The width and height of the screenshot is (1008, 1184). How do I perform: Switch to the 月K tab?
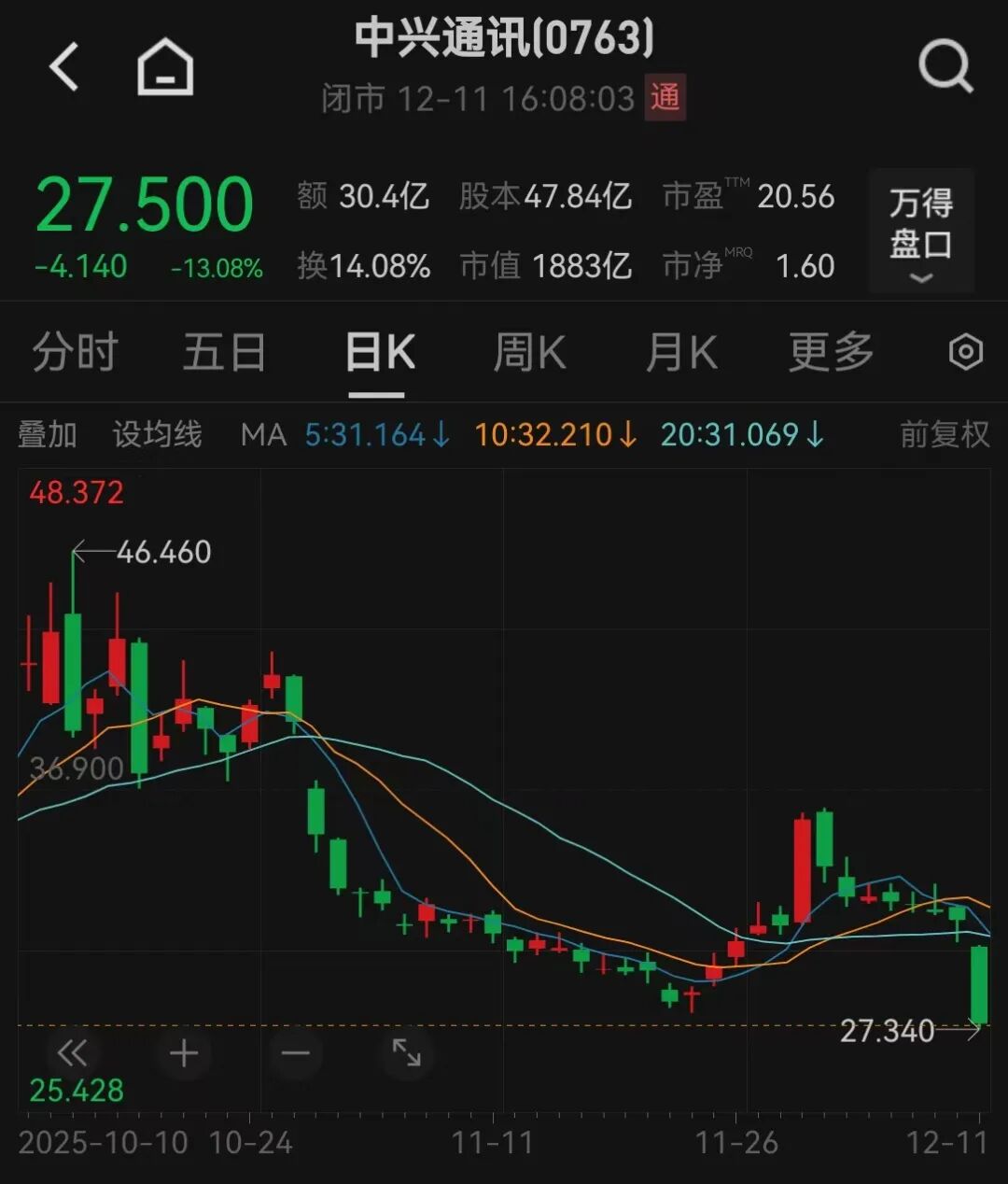tap(681, 353)
